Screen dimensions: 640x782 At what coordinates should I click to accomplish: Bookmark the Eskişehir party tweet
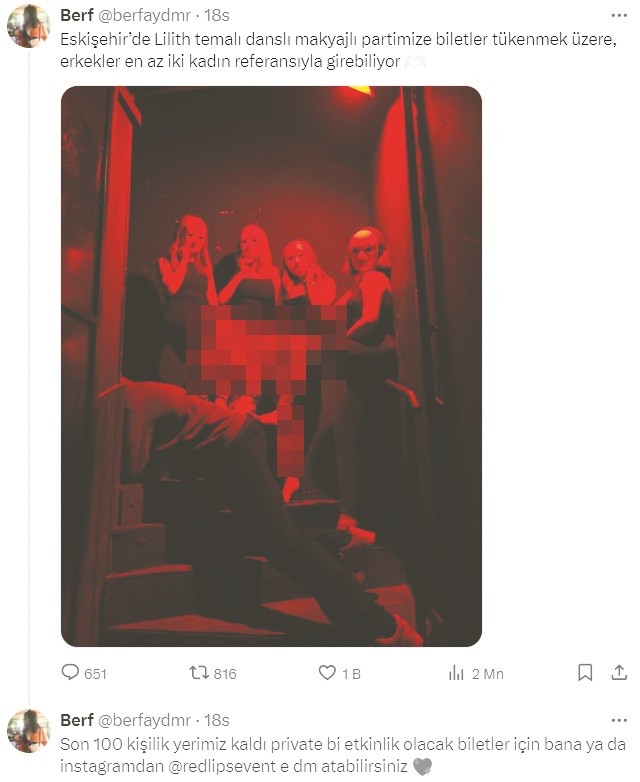pos(585,673)
